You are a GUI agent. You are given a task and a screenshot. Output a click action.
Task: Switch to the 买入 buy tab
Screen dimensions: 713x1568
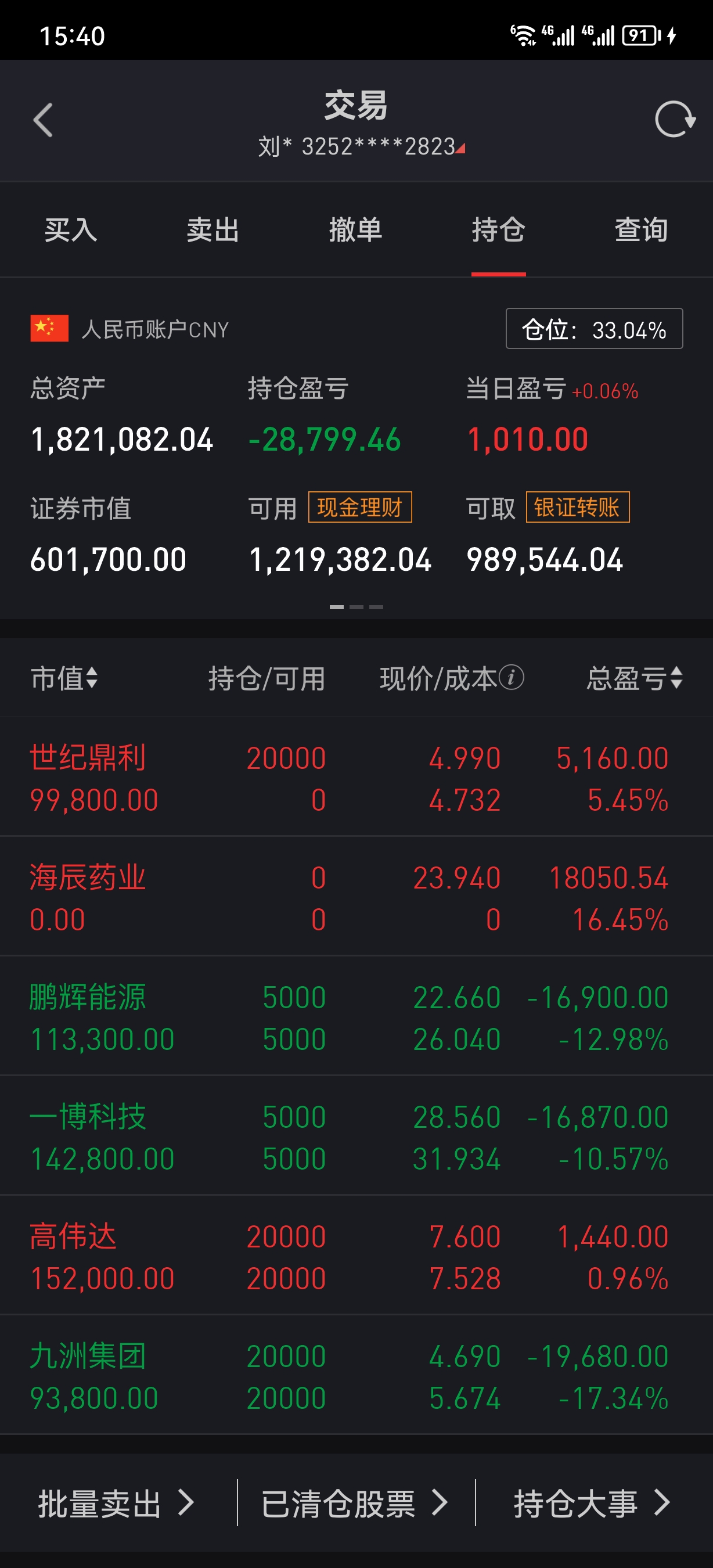tap(71, 231)
